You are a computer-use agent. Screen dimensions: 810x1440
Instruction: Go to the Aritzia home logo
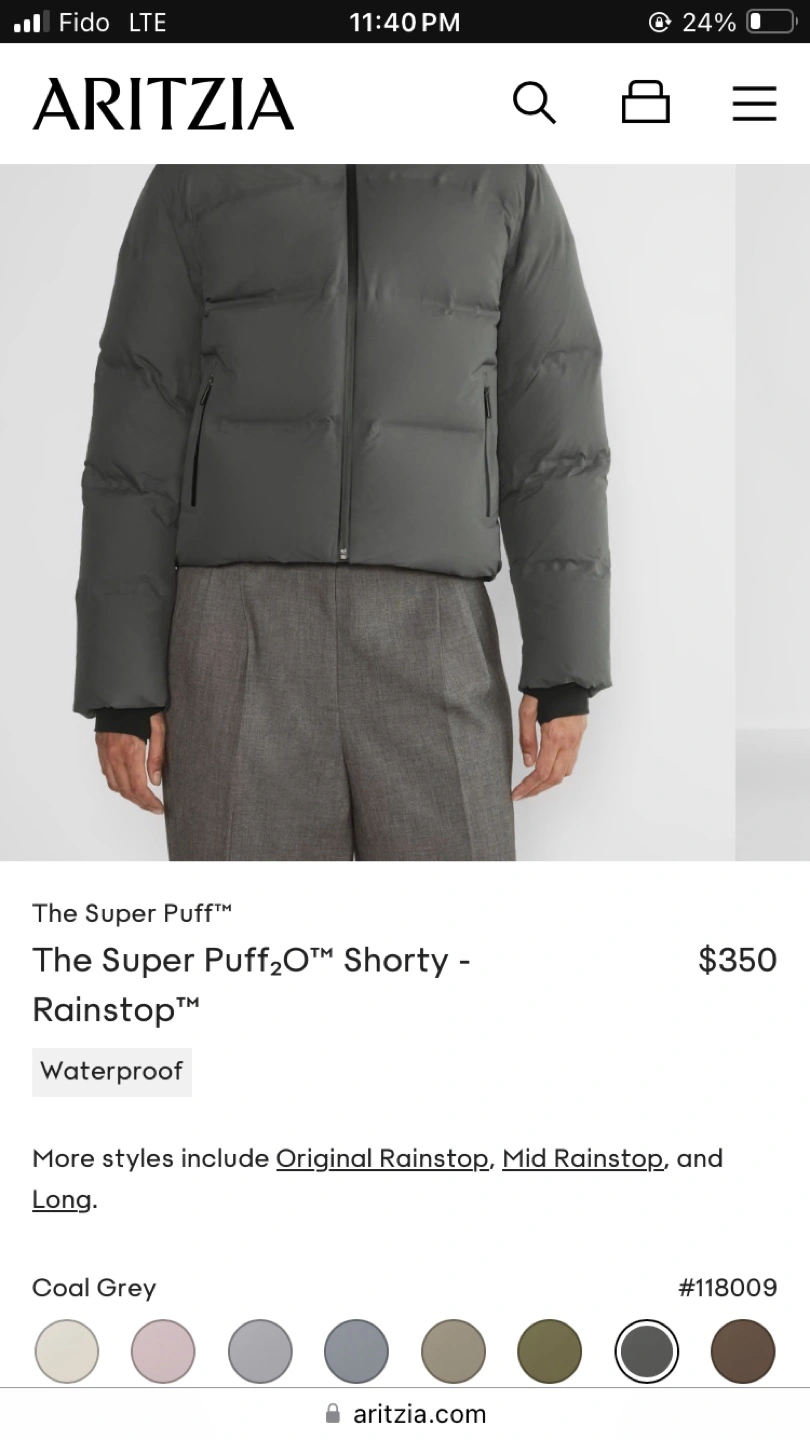(163, 104)
